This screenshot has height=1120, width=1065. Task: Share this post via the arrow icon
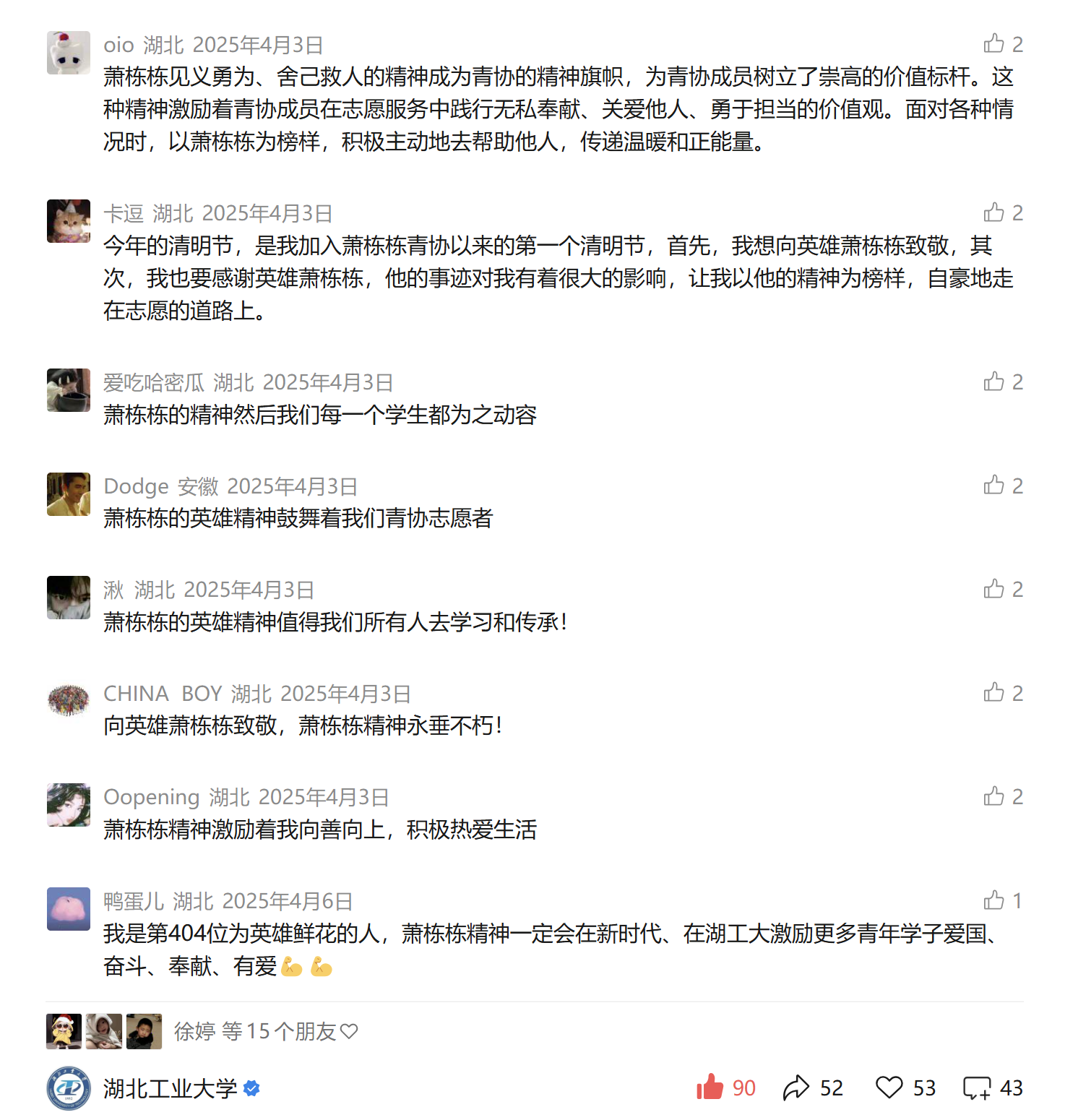[795, 1087]
